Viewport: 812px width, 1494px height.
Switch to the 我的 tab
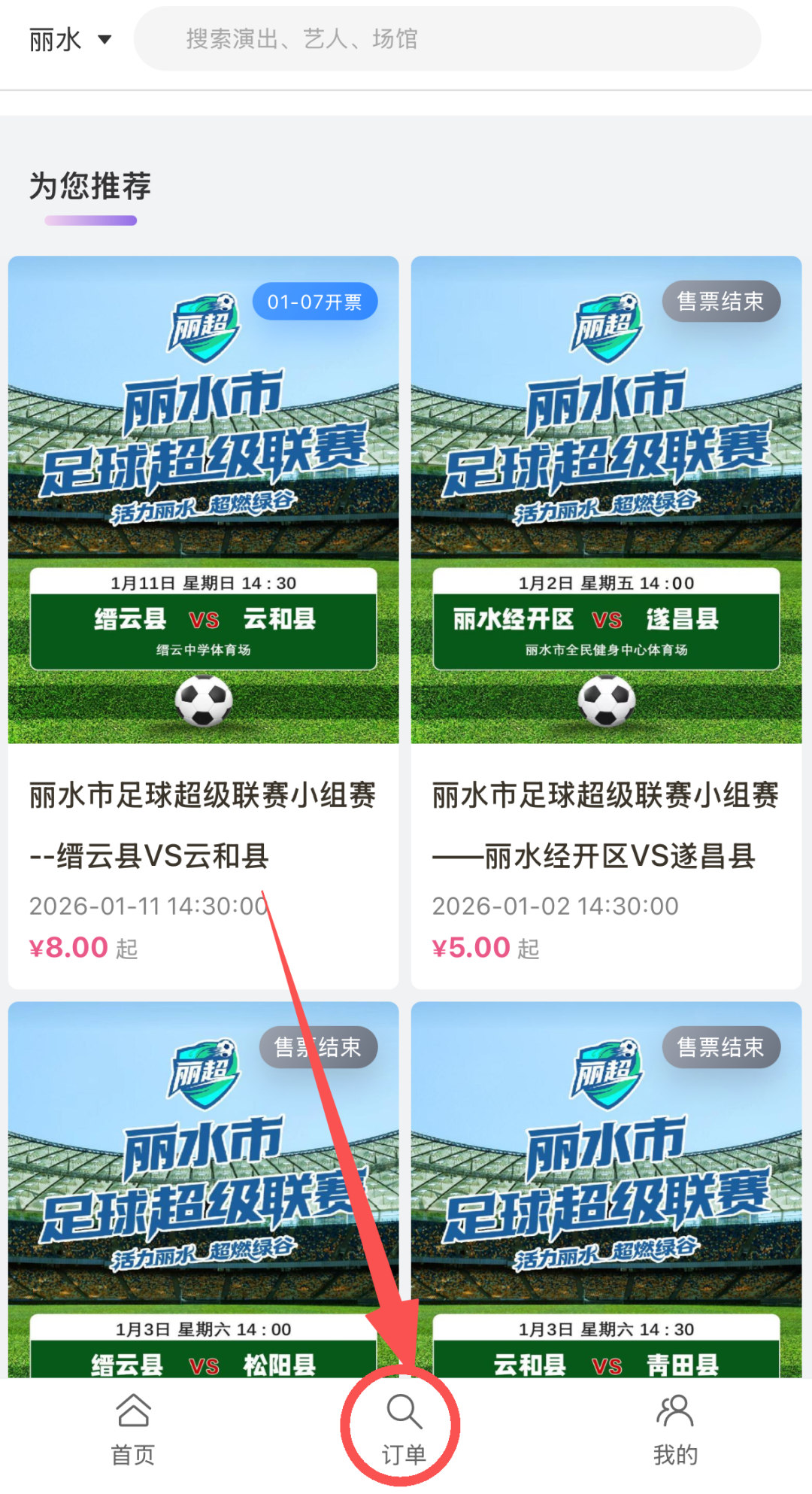click(x=675, y=1429)
